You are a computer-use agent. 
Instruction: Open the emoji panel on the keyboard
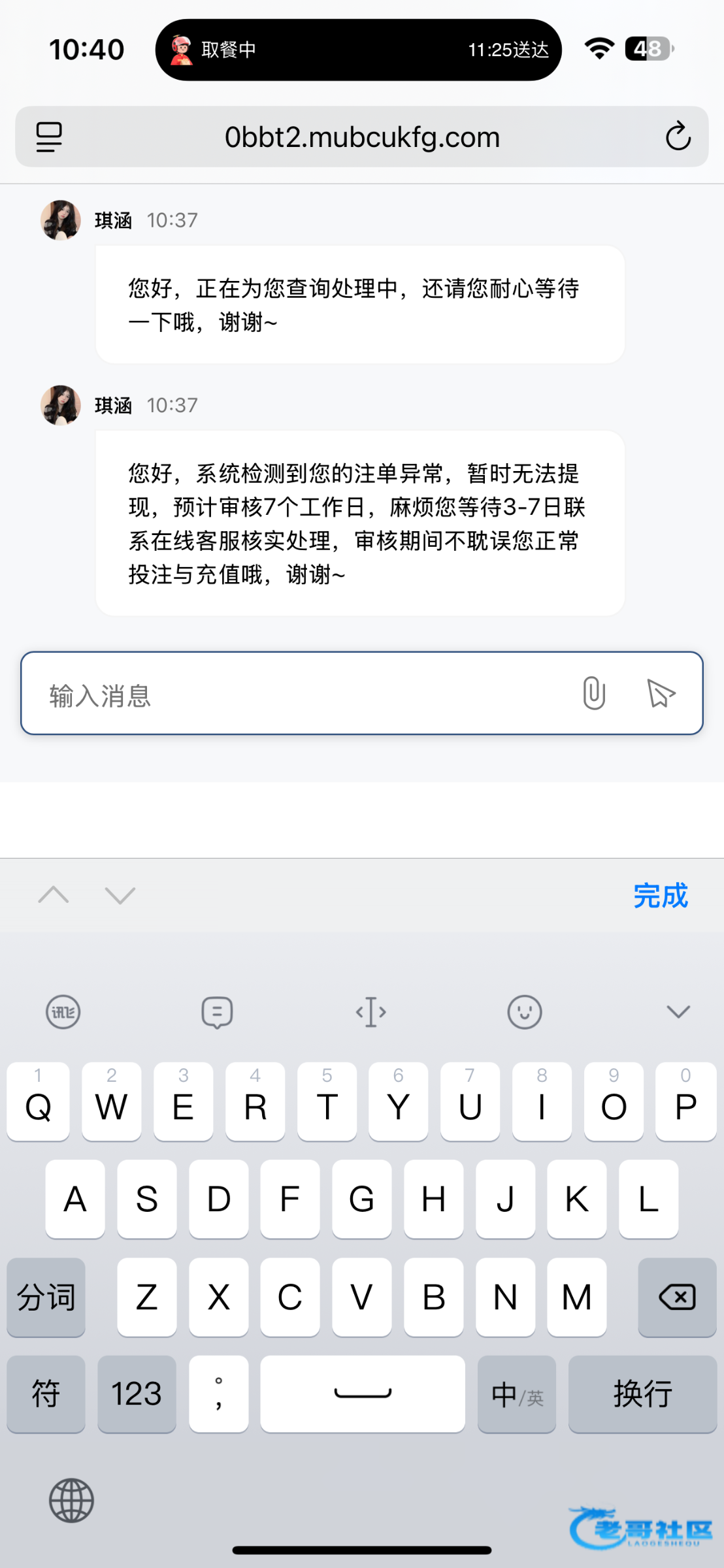click(524, 1012)
